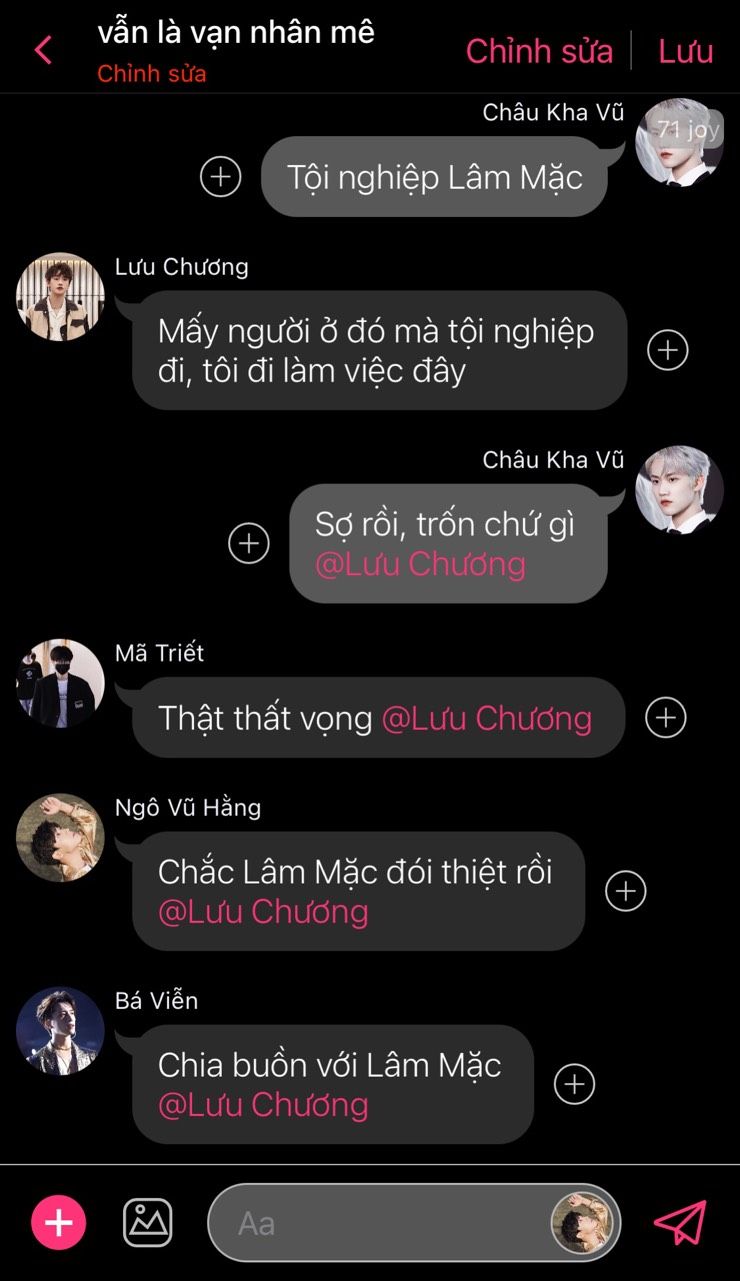Tap the plus icon beside "Sợ rồi, trốn chứ gì"
This screenshot has width=740, height=1281.
[249, 543]
